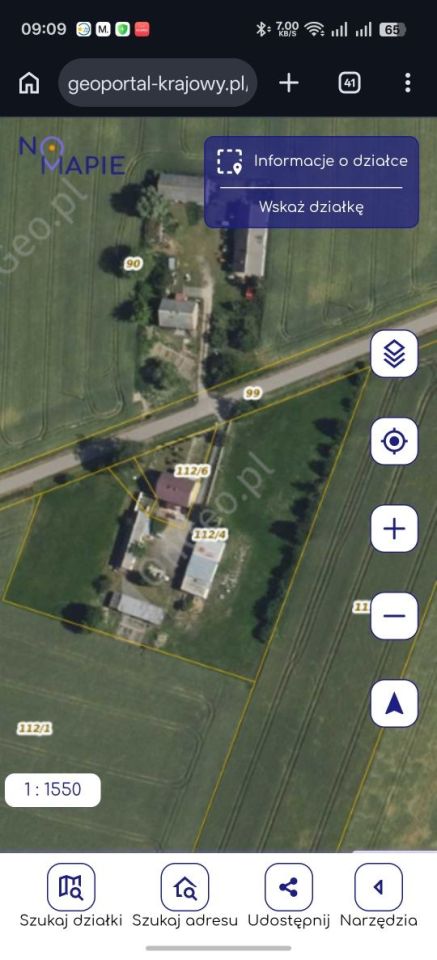Viewport: 437px width, 960px height.
Task: Zoom out with the minus button
Action: (x=394, y=616)
